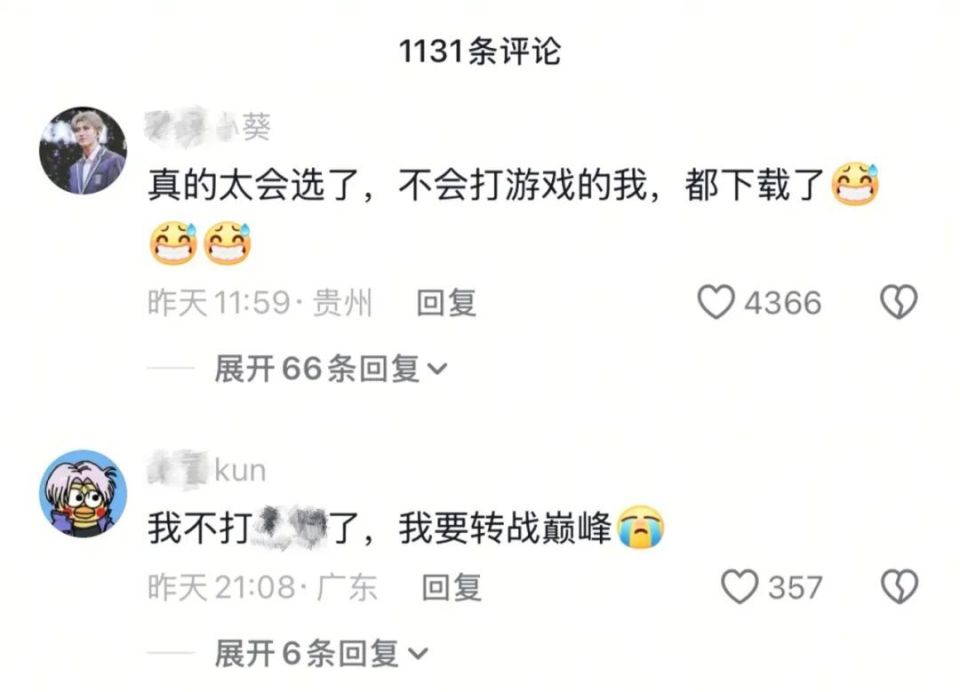
Task: Like the comment from 贵州 with 4366 likes
Action: (x=716, y=303)
